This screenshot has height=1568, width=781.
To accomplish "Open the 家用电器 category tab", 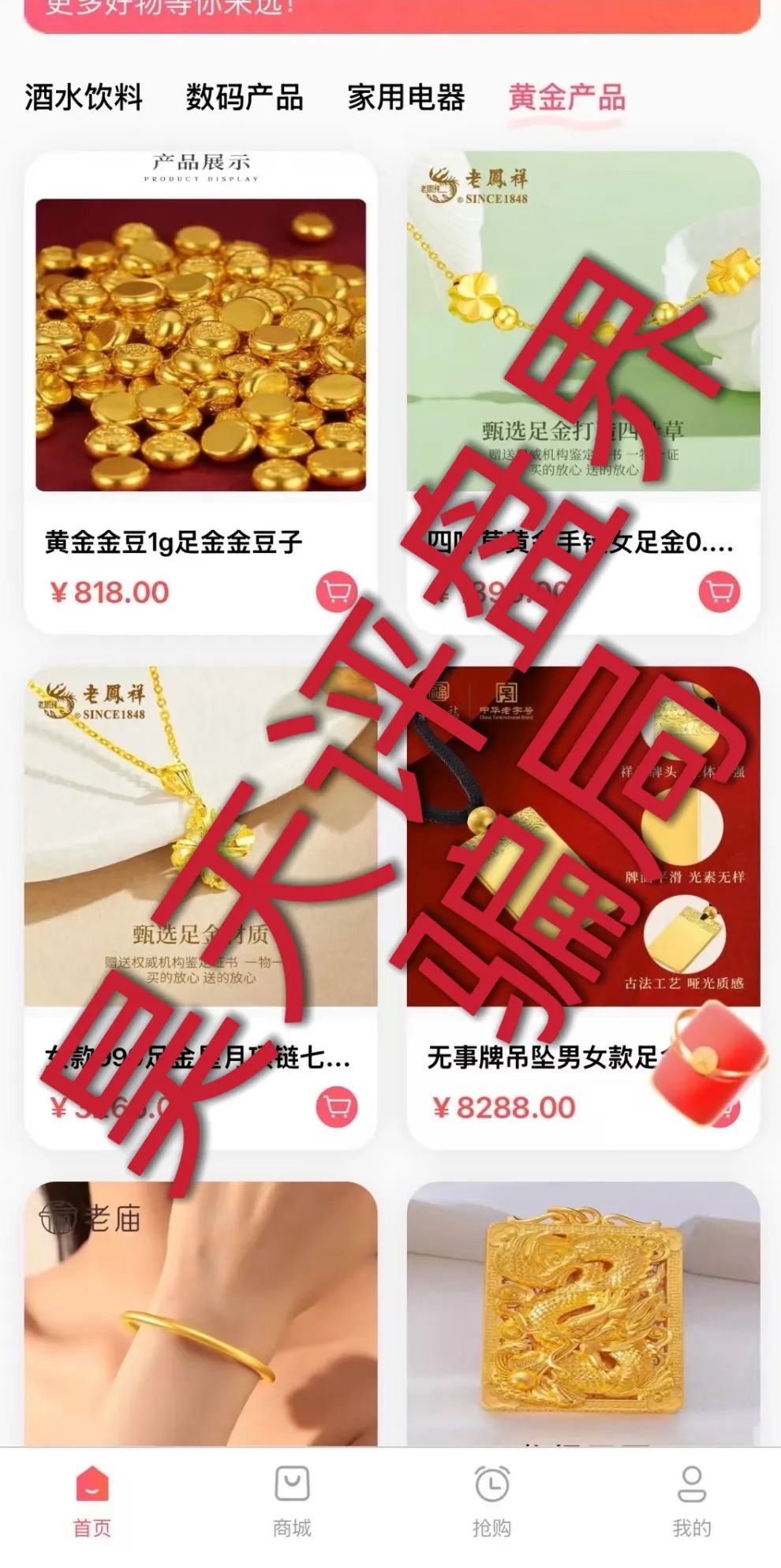I will [406, 98].
